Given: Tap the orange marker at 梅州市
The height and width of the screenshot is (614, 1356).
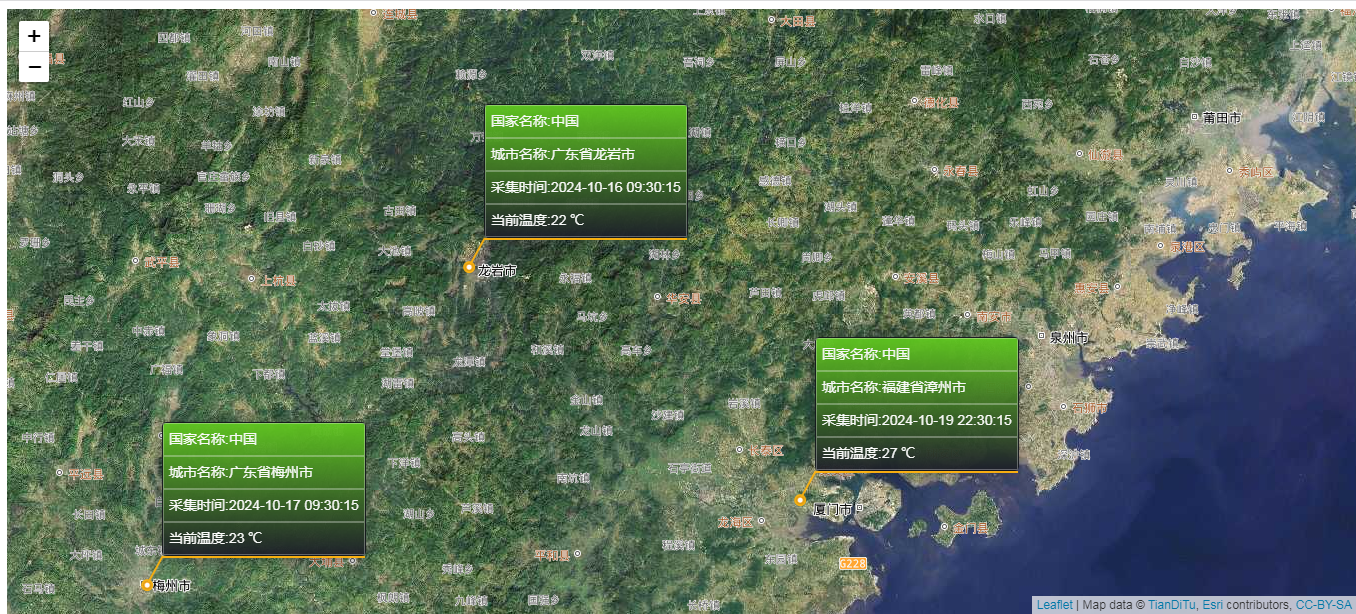Looking at the screenshot, I should click(x=147, y=585).
